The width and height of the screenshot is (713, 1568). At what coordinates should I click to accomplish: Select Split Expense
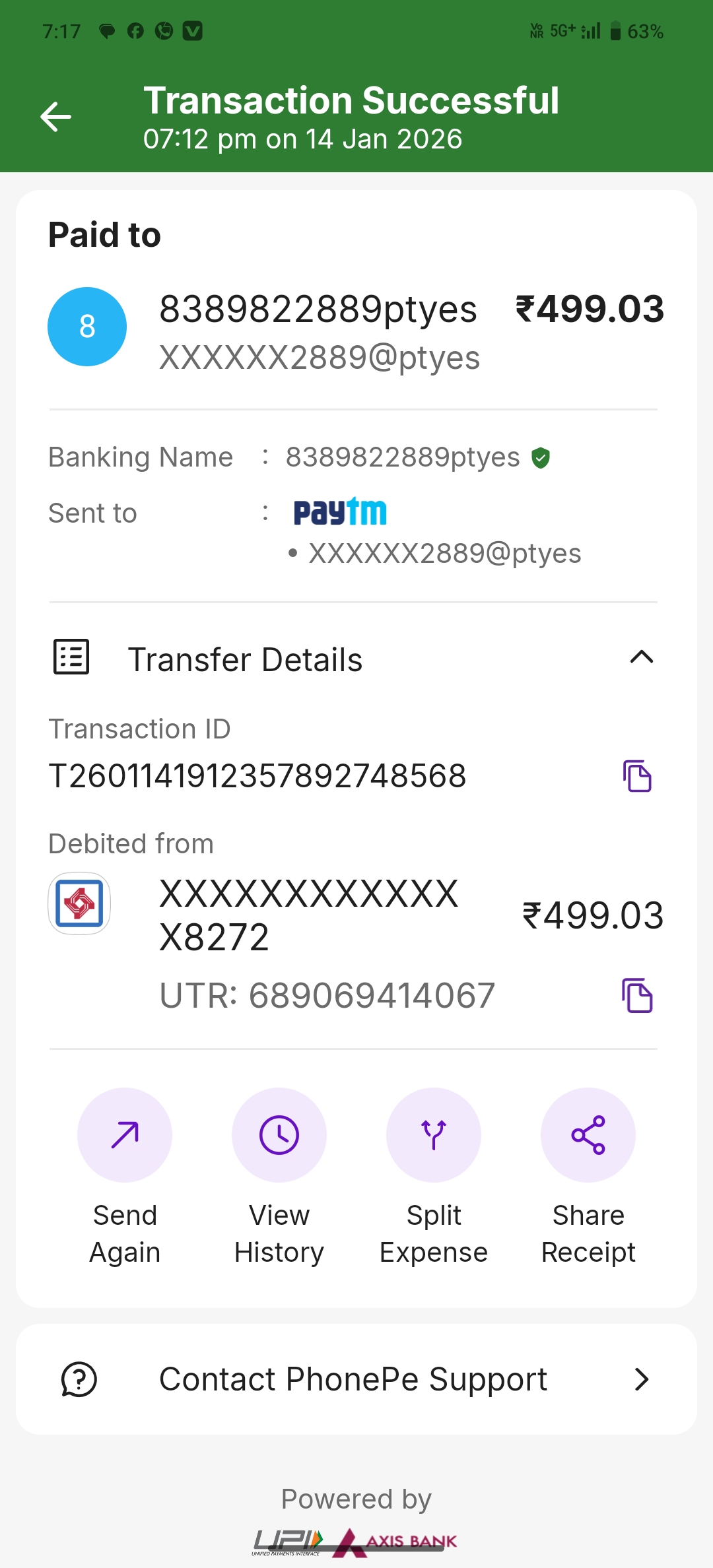point(434,1135)
